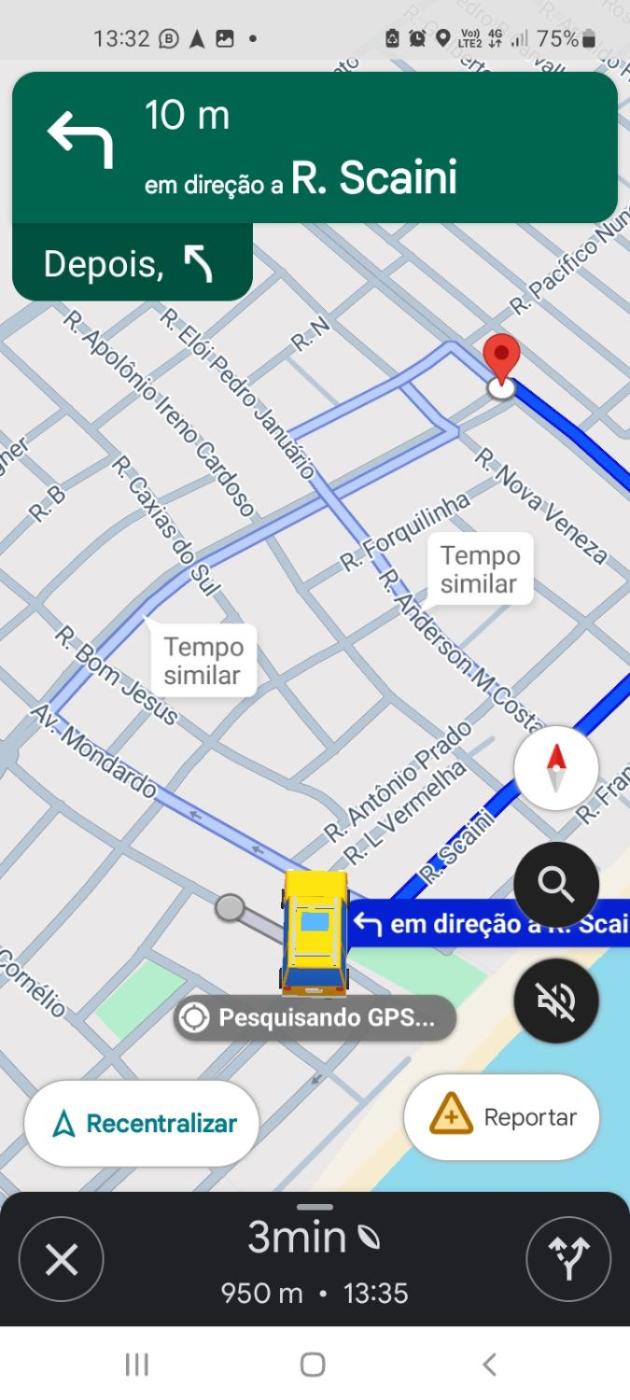The image size is (630, 1400).
Task: Tap the Recentralizar button
Action: pos(142,1123)
